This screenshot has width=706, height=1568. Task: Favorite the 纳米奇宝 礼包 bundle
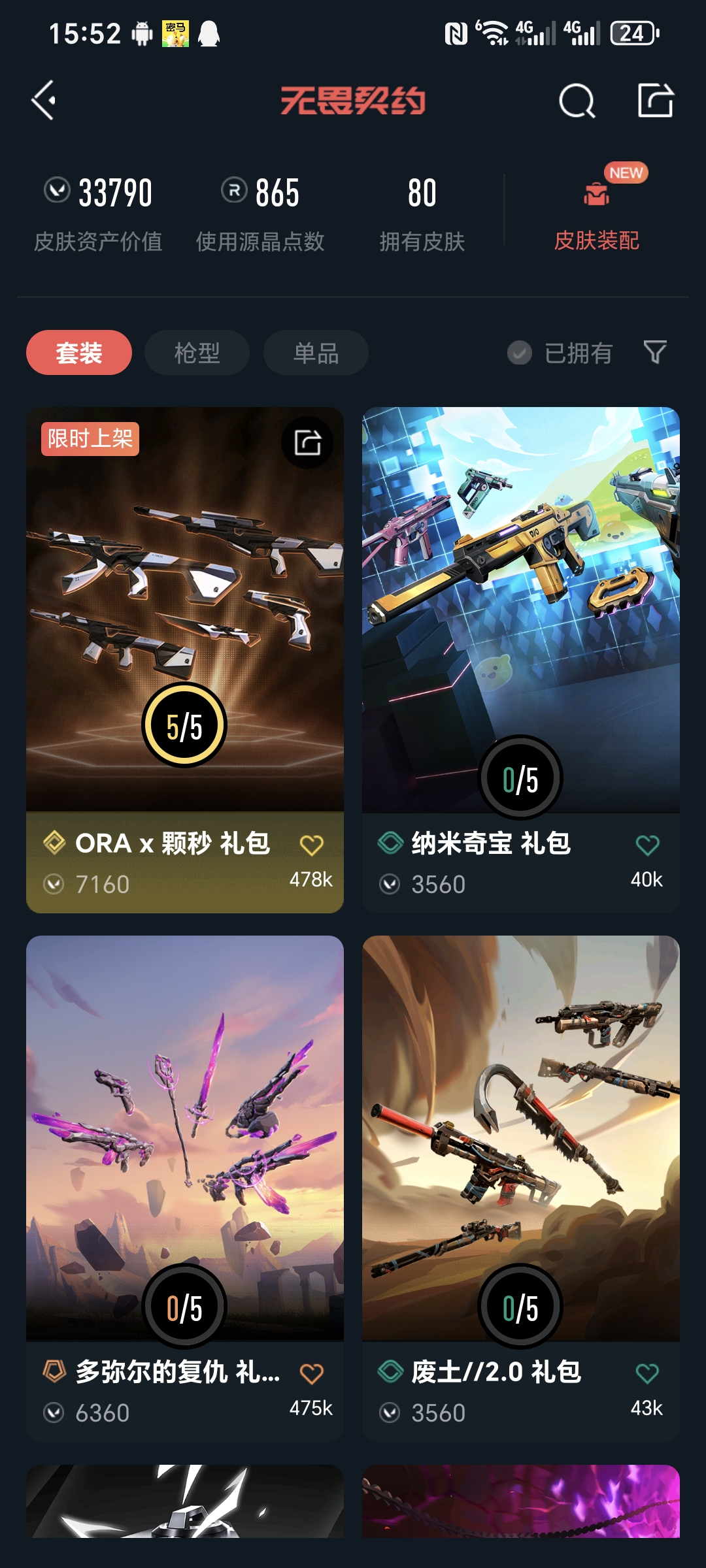[647, 845]
